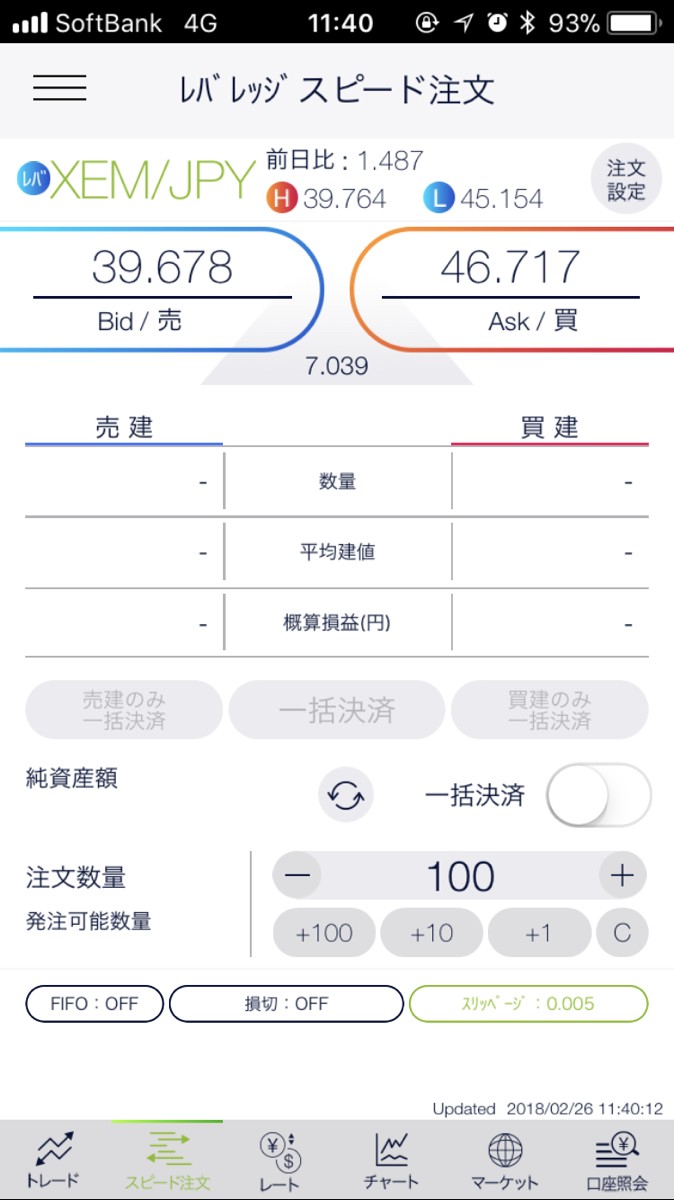
Task: Add +100 to the order quantity
Action: [x=324, y=933]
